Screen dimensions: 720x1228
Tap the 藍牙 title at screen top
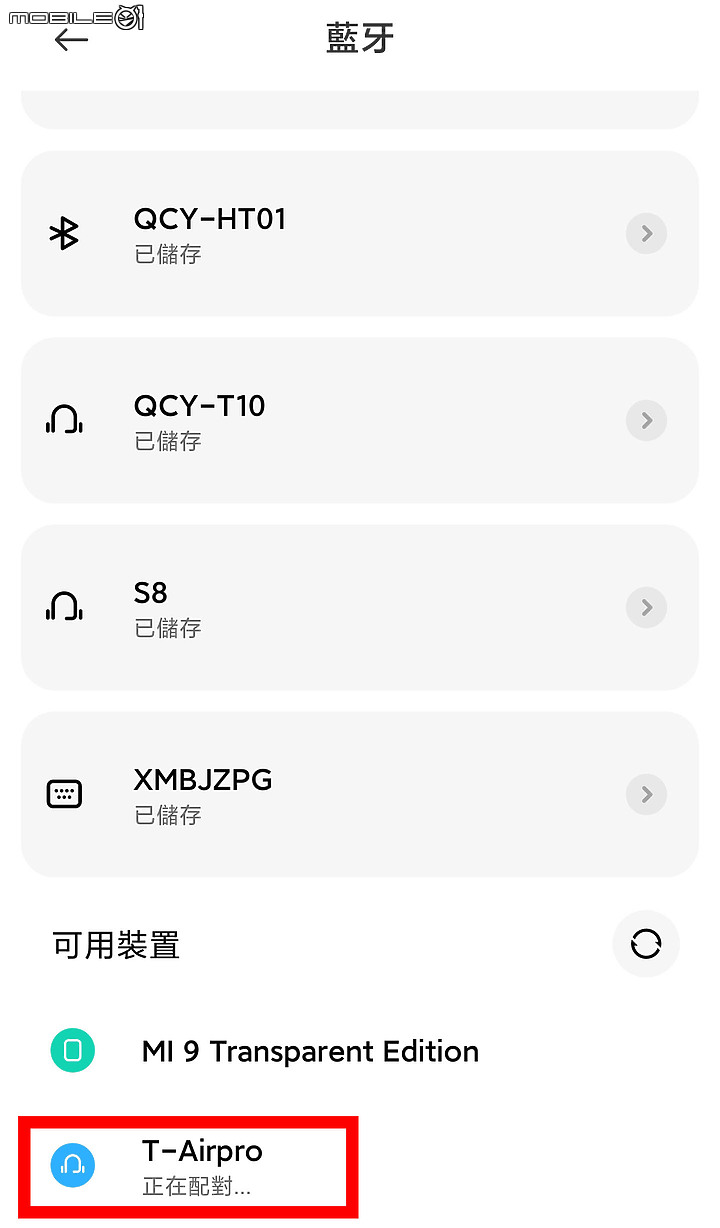click(360, 37)
